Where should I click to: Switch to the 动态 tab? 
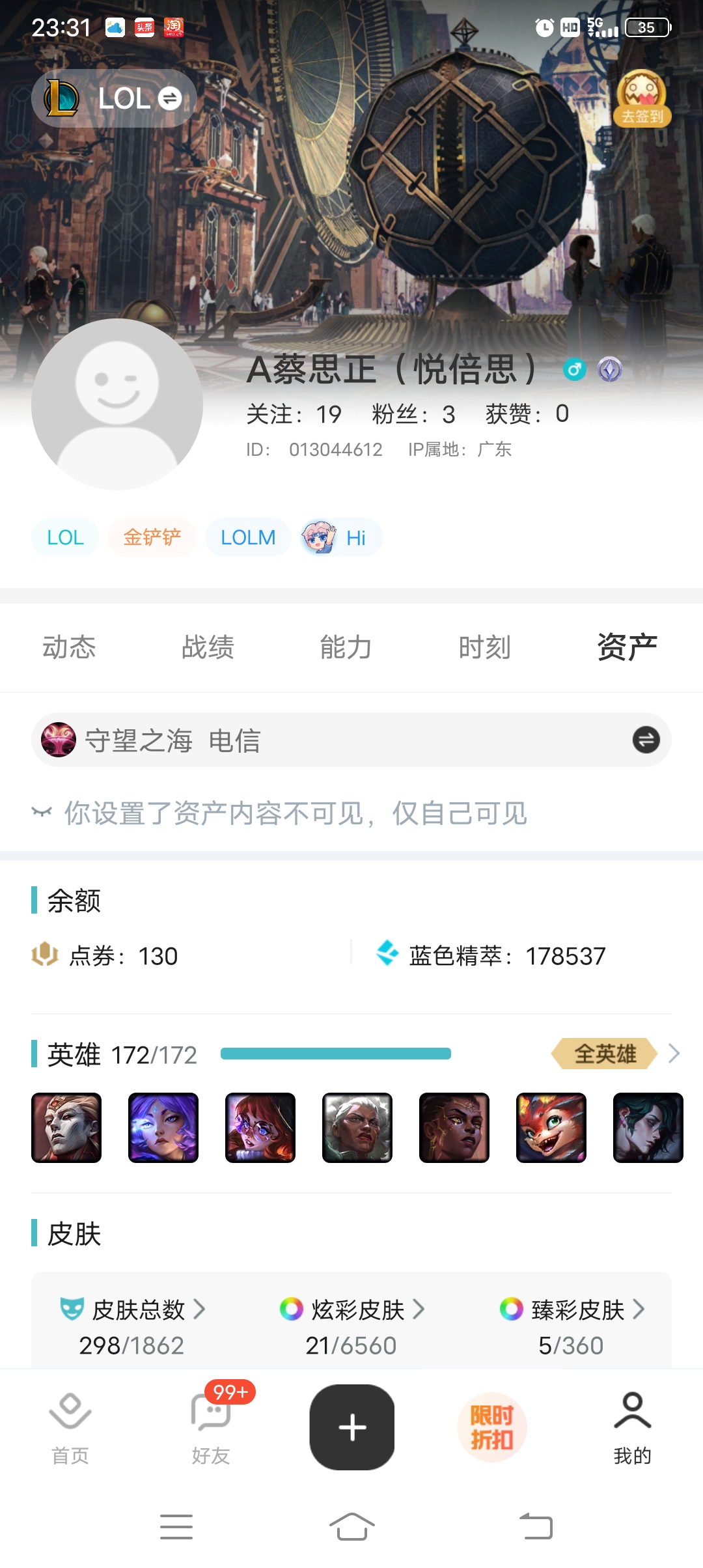(x=69, y=647)
